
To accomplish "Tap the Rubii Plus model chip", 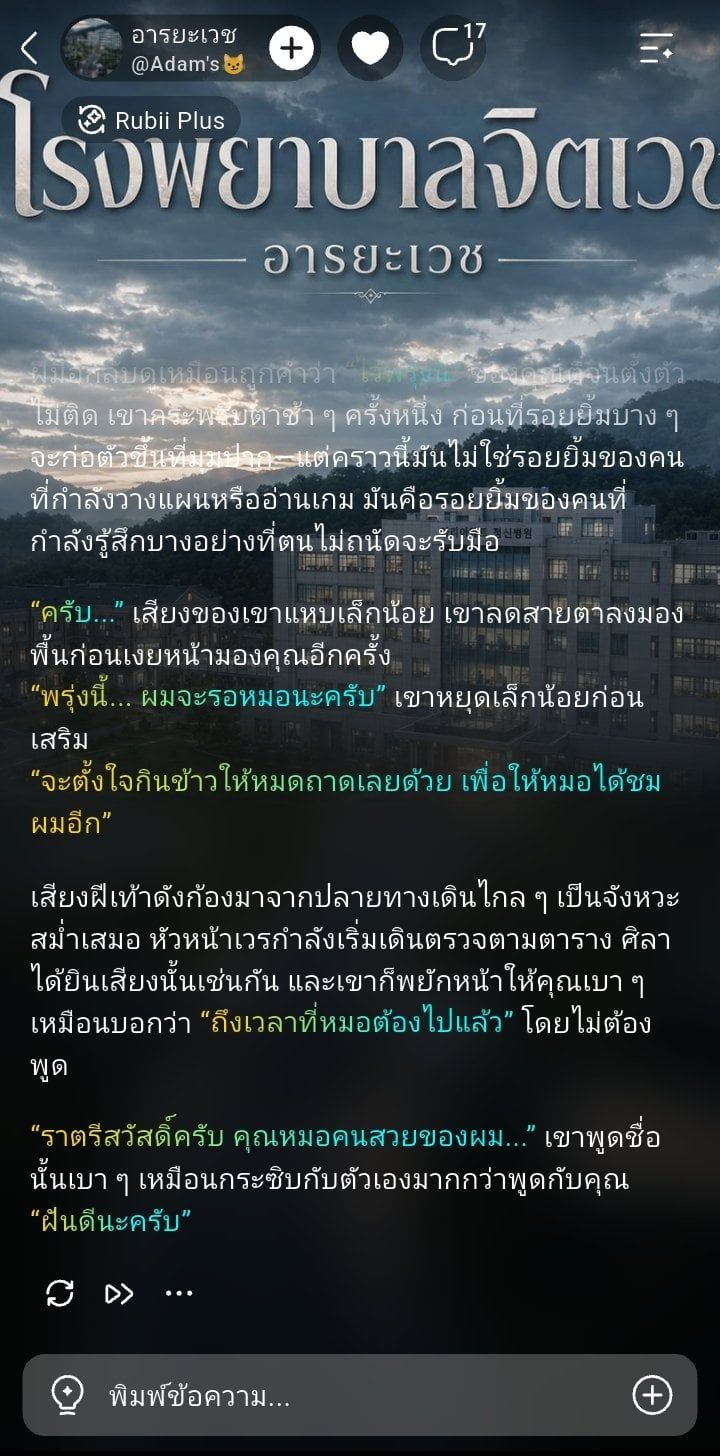I will [x=151, y=121].
